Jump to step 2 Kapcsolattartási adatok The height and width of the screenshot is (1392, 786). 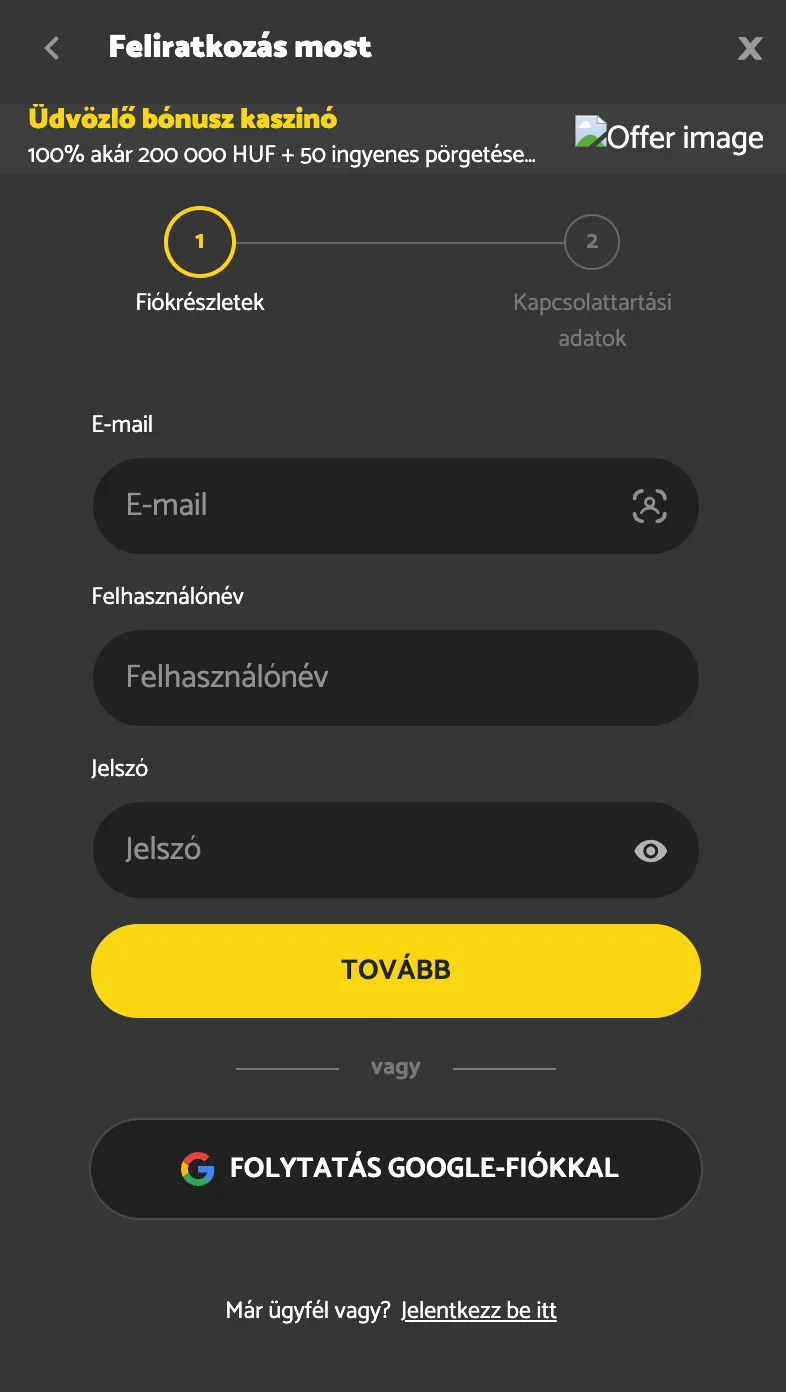click(592, 242)
